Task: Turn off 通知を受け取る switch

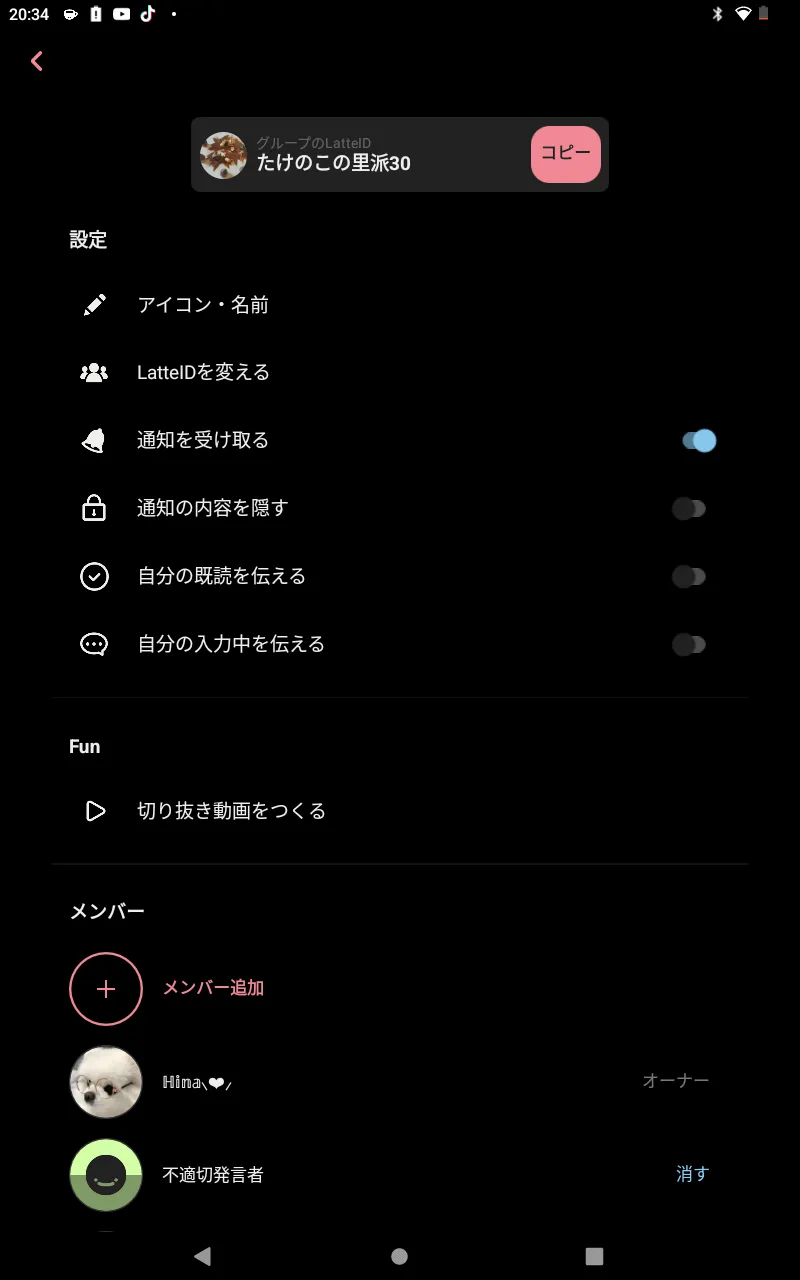Action: (699, 441)
